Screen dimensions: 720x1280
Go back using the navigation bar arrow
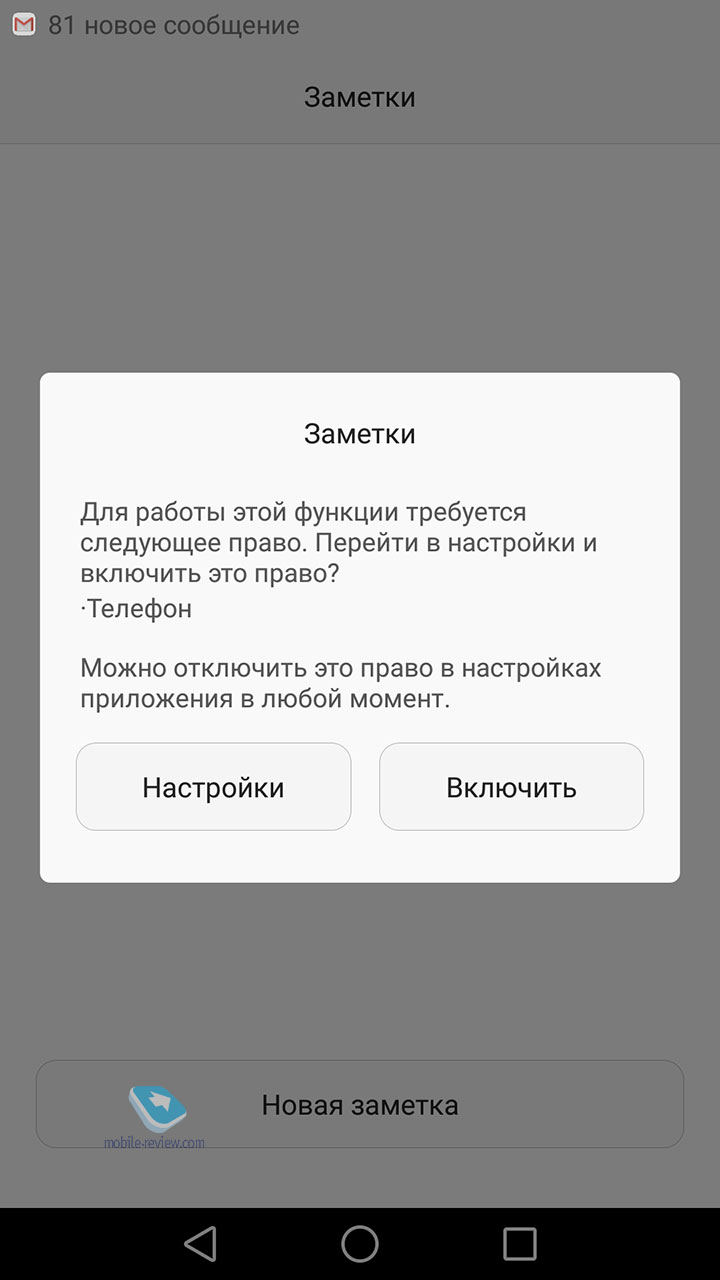pos(200,1244)
